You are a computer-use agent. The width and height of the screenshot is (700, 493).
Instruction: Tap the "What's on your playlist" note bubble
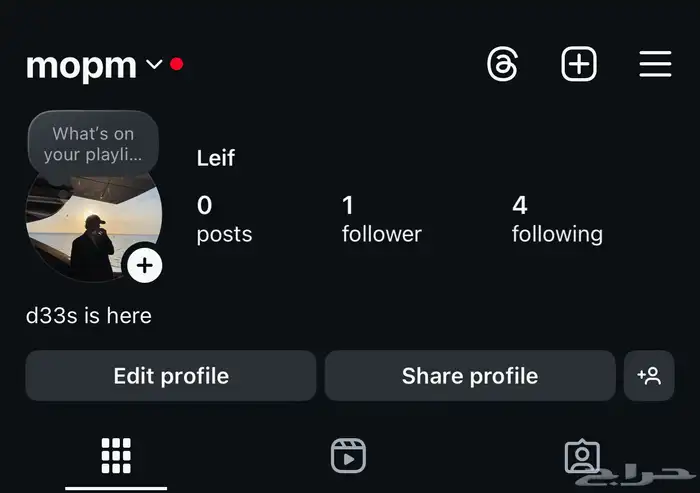[93, 144]
